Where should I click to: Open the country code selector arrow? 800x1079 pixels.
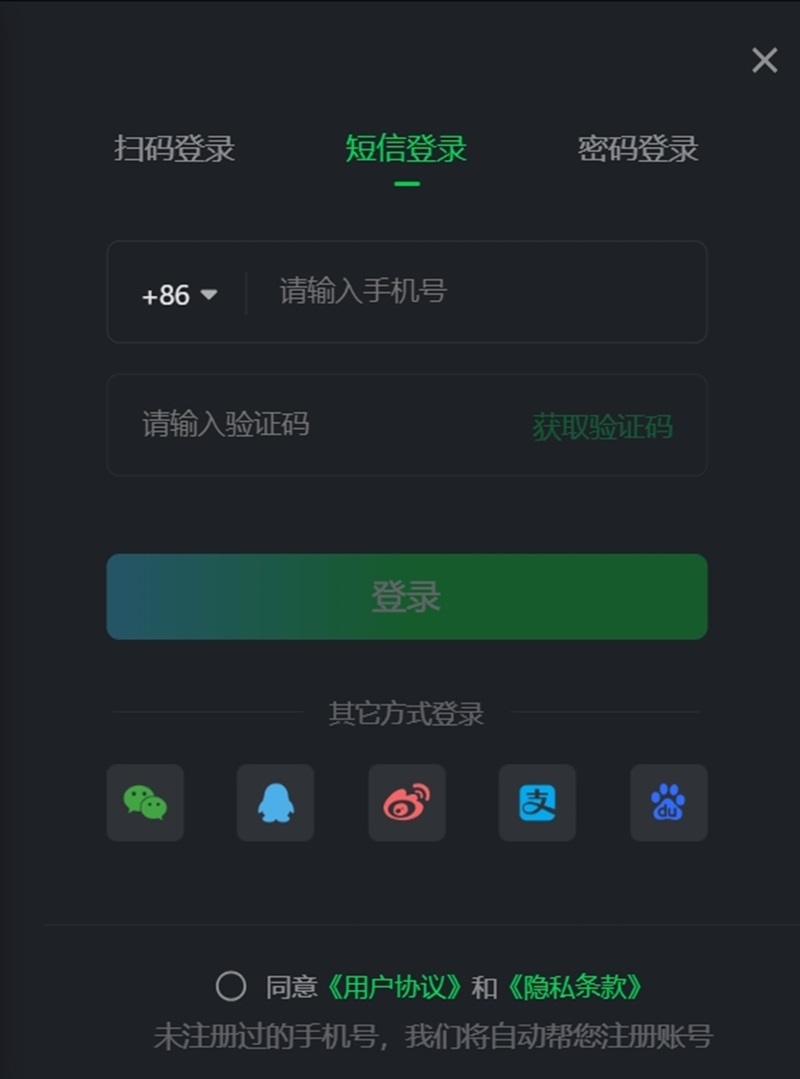pyautogui.click(x=210, y=294)
